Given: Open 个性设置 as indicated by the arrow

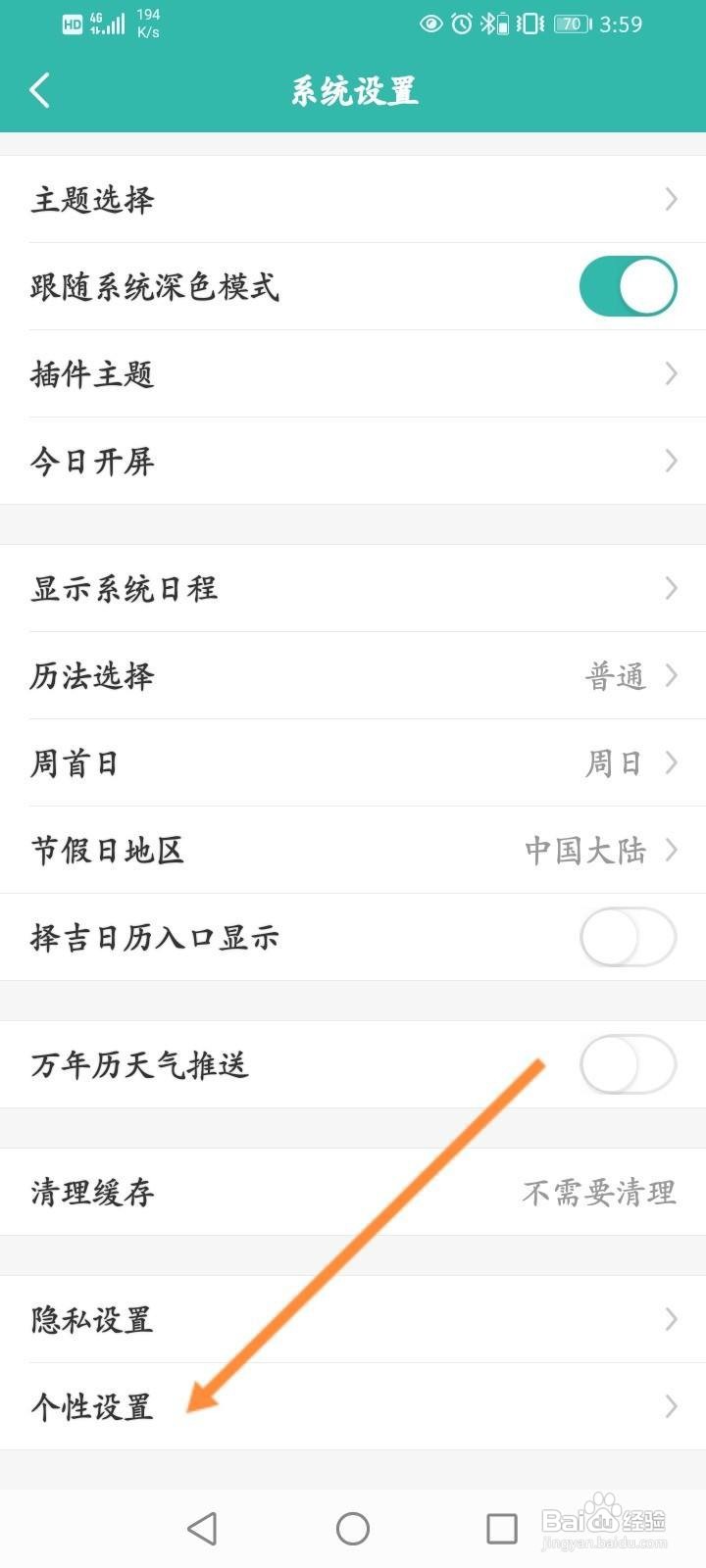Looking at the screenshot, I should (x=353, y=1407).
